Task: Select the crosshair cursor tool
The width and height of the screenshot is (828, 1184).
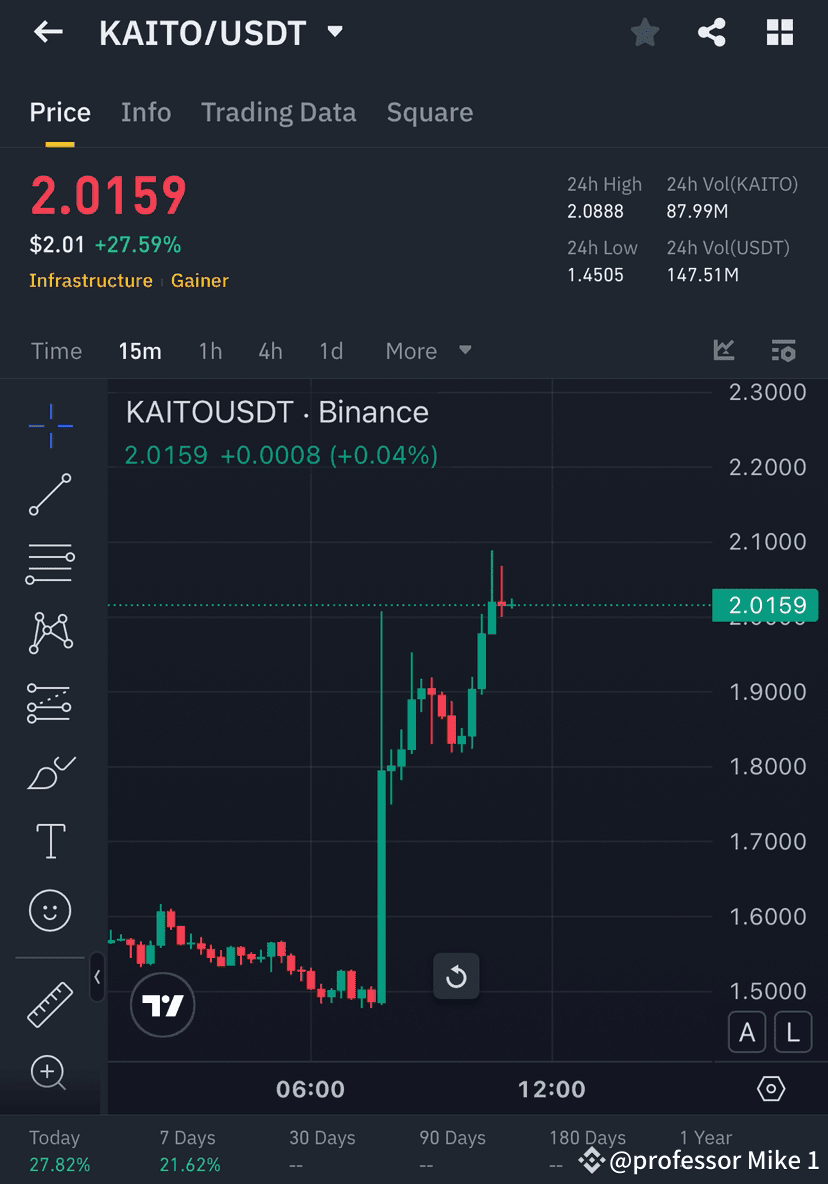Action: click(x=49, y=424)
